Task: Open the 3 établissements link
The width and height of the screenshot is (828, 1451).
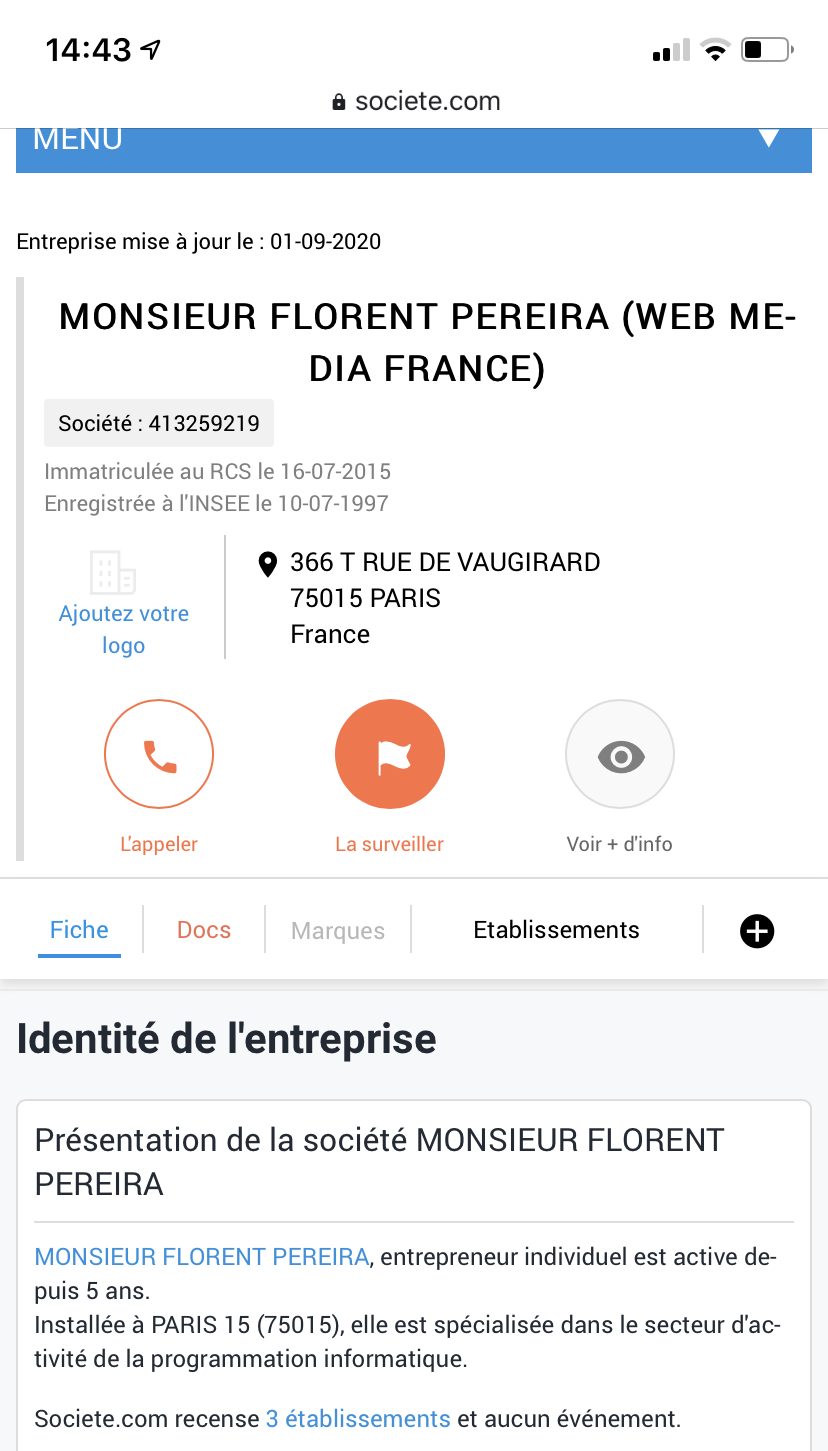Action: 358,1418
